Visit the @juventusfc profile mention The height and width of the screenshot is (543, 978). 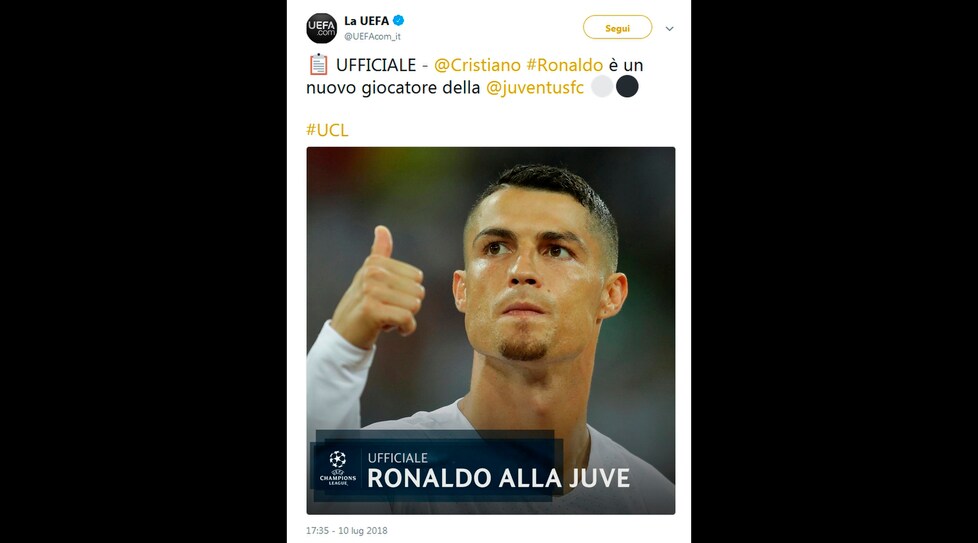click(535, 87)
